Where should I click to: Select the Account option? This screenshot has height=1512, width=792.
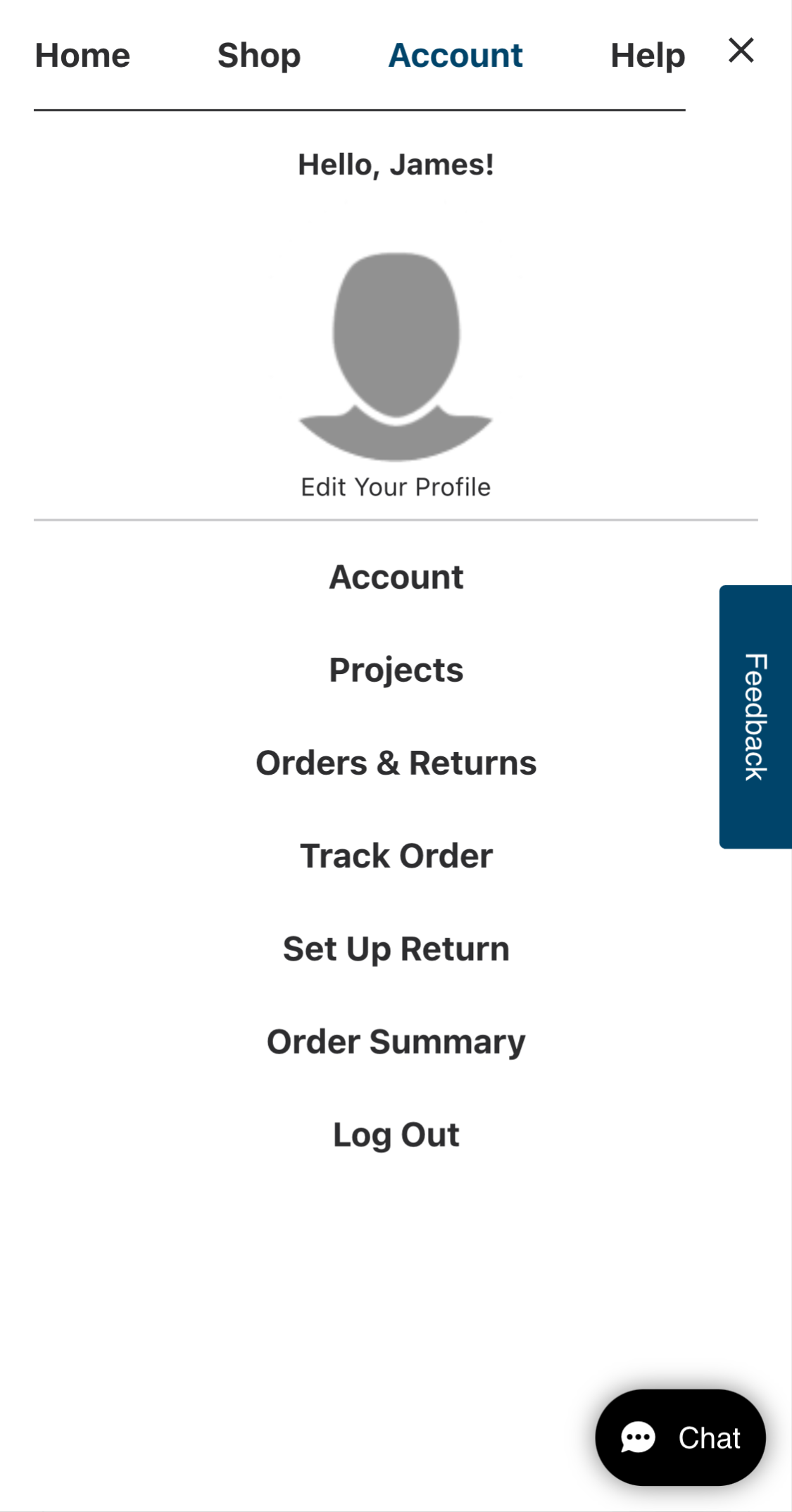click(x=396, y=577)
